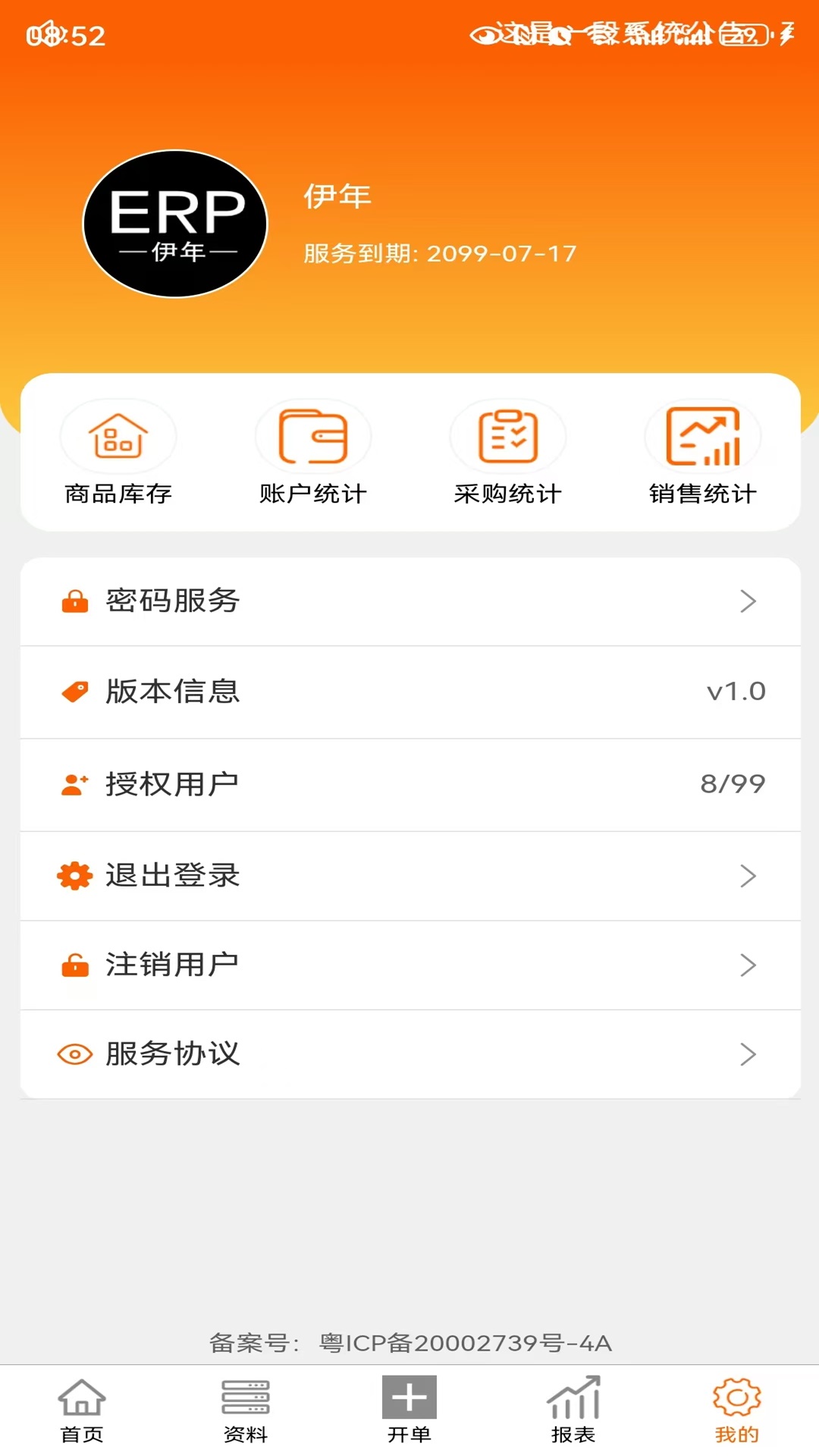Switch to the 首页 tab
This screenshot has height=1456, width=819.
point(82,1410)
